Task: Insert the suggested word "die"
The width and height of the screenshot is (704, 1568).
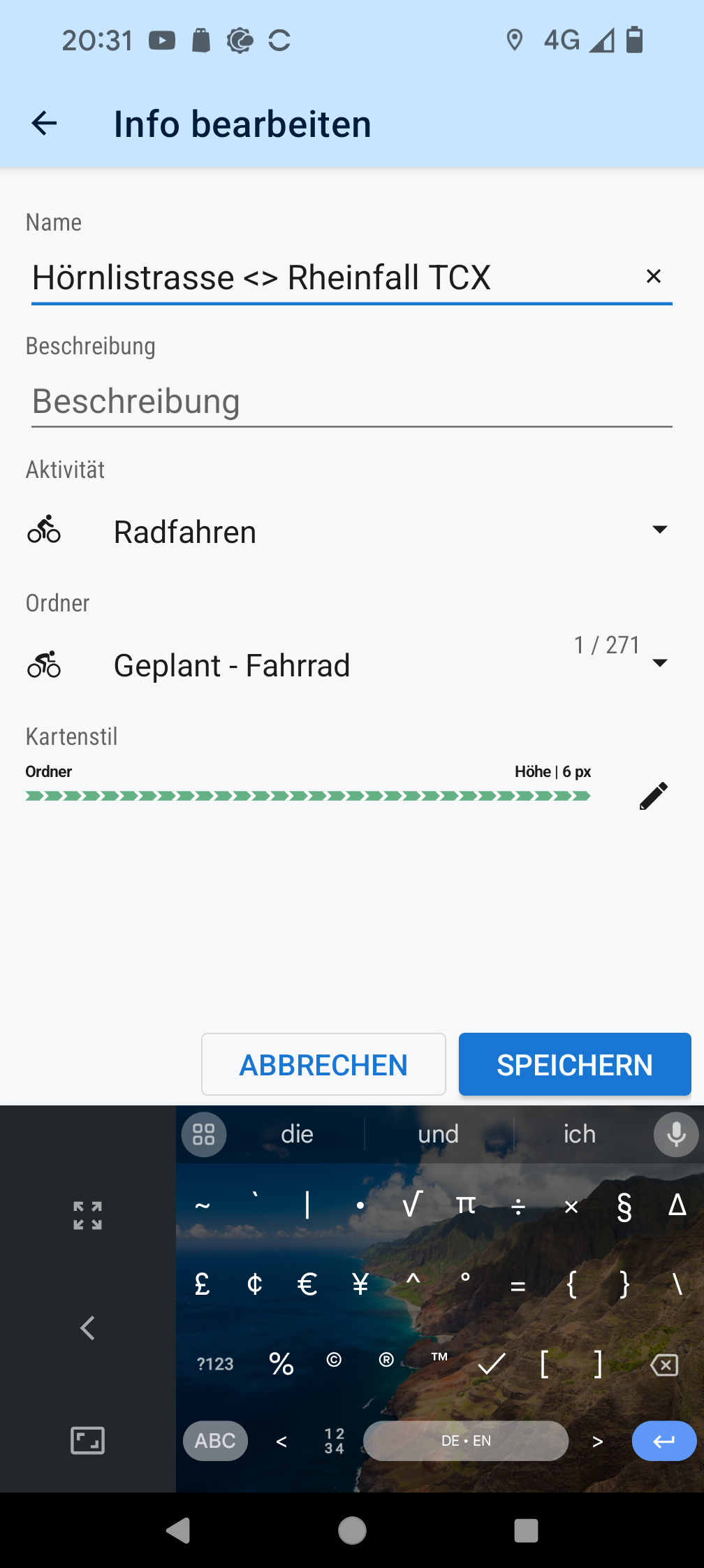Action: pyautogui.click(x=297, y=1134)
